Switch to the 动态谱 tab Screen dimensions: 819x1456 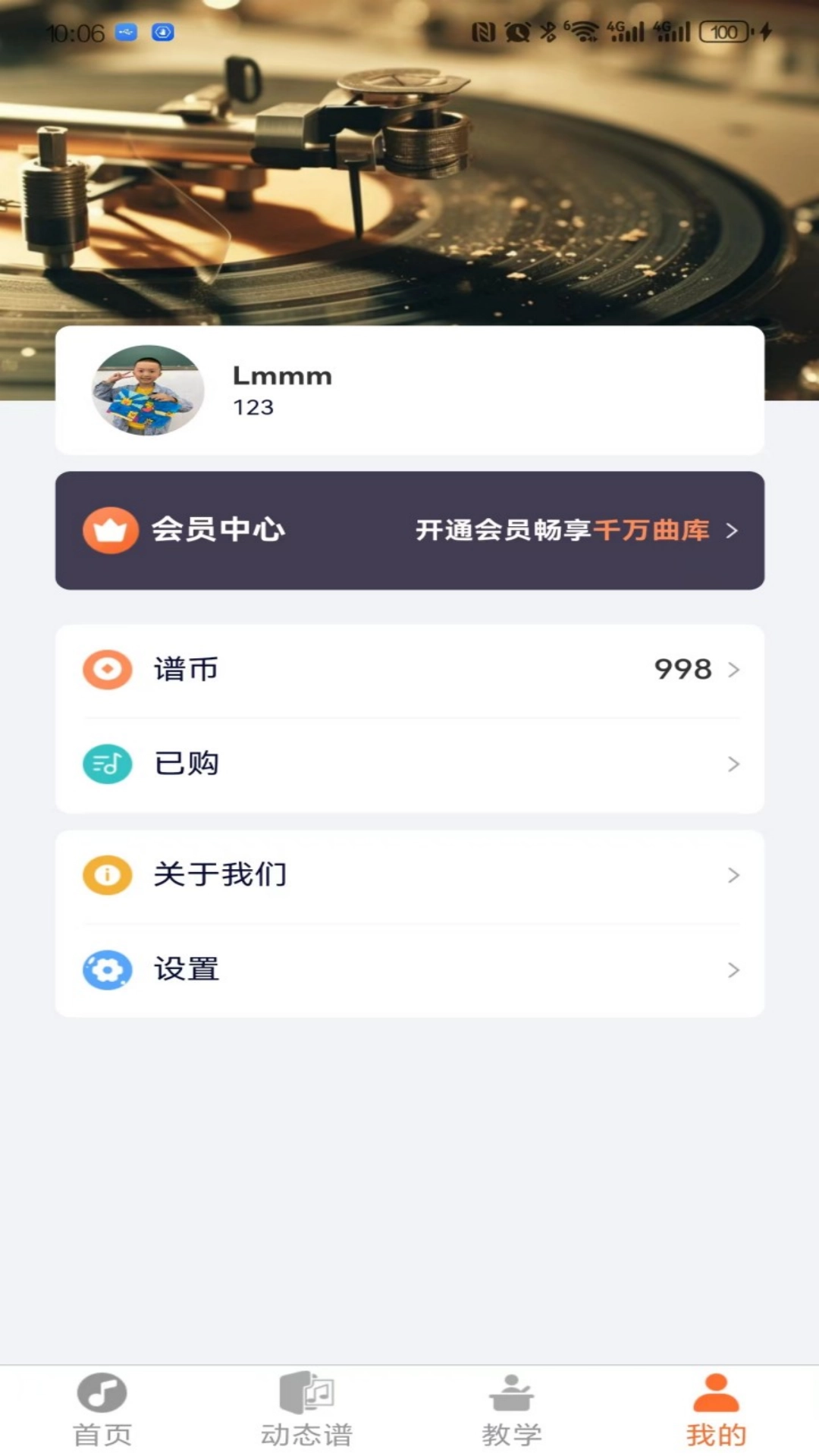coord(307,1410)
